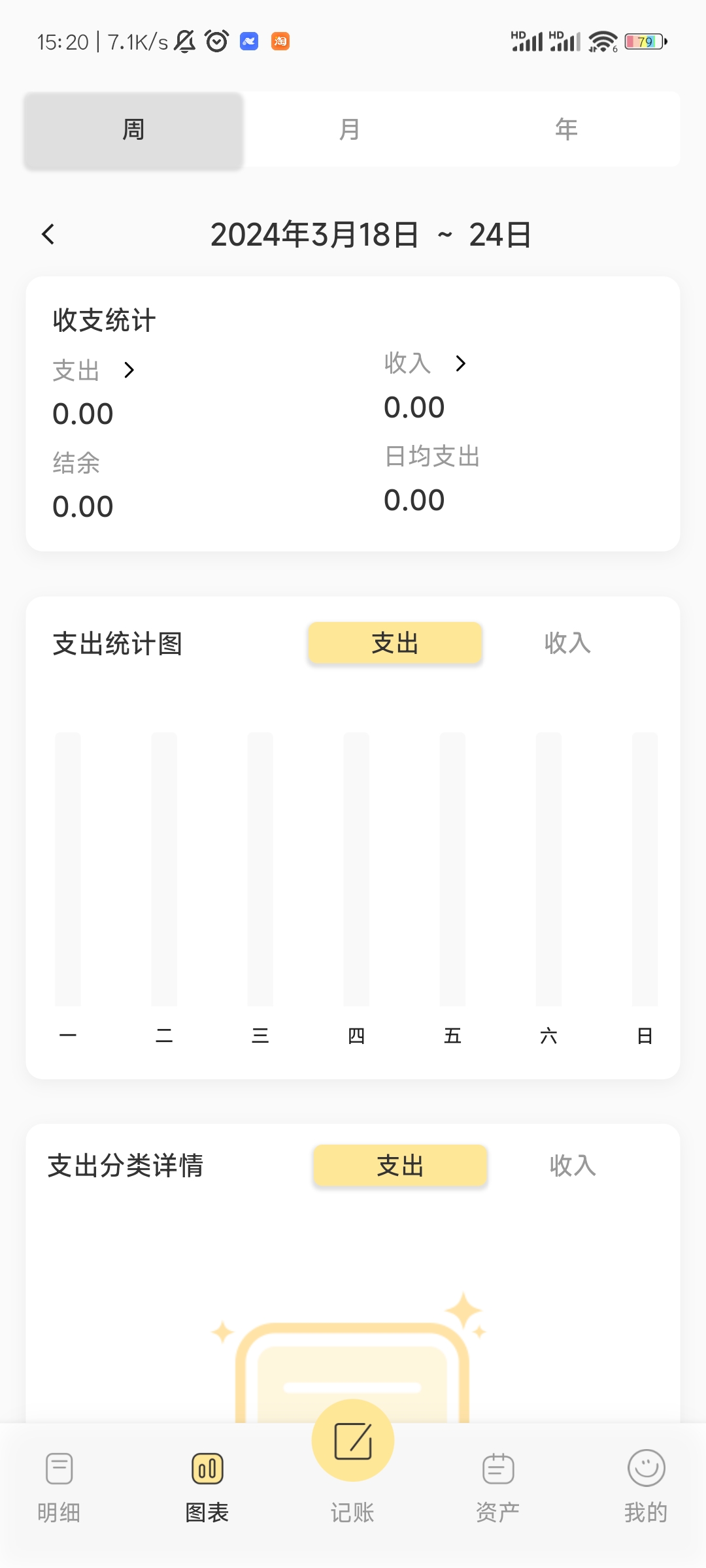Tap the alarm clock icon in status bar
This screenshot has width=706, height=1568.
(x=216, y=41)
